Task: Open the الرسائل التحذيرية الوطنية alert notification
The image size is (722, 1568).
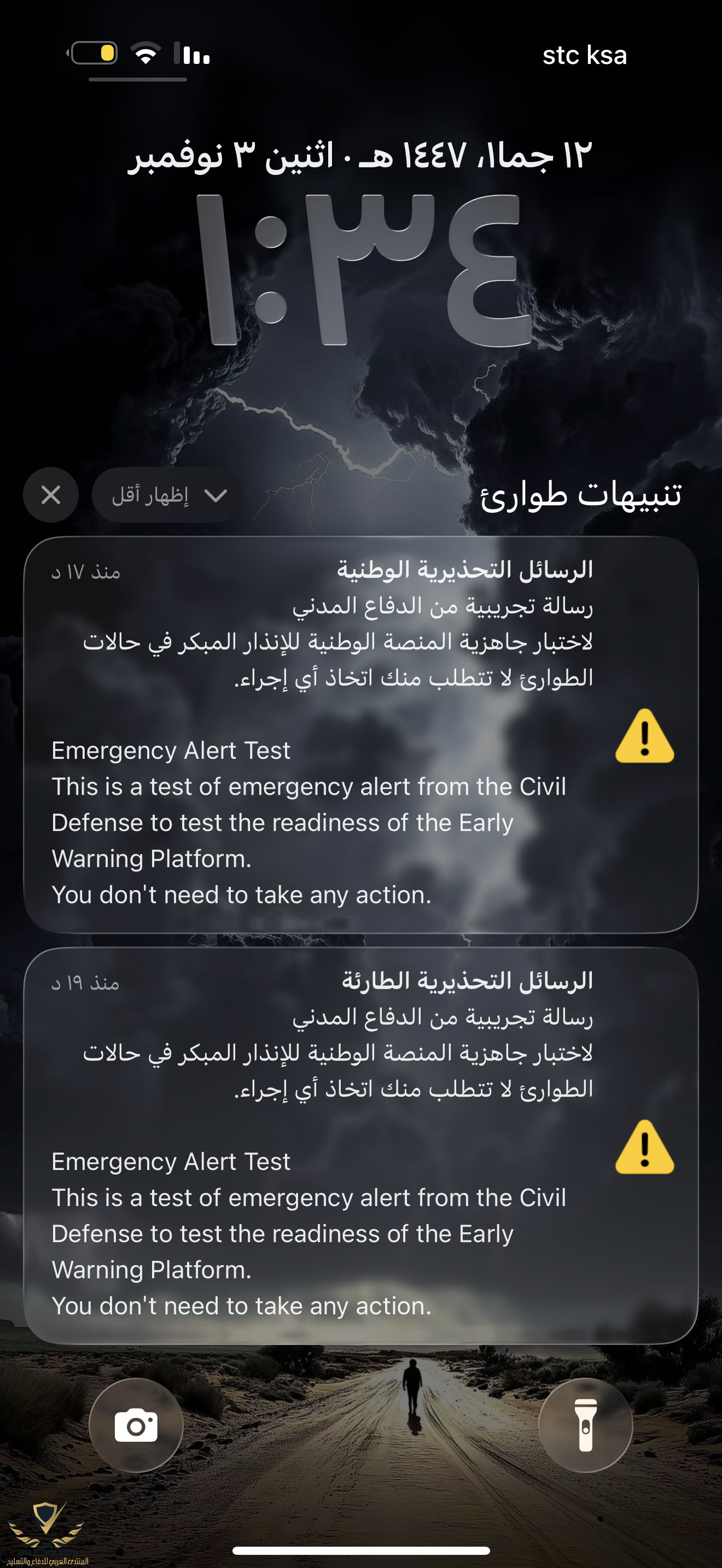Action: click(360, 734)
